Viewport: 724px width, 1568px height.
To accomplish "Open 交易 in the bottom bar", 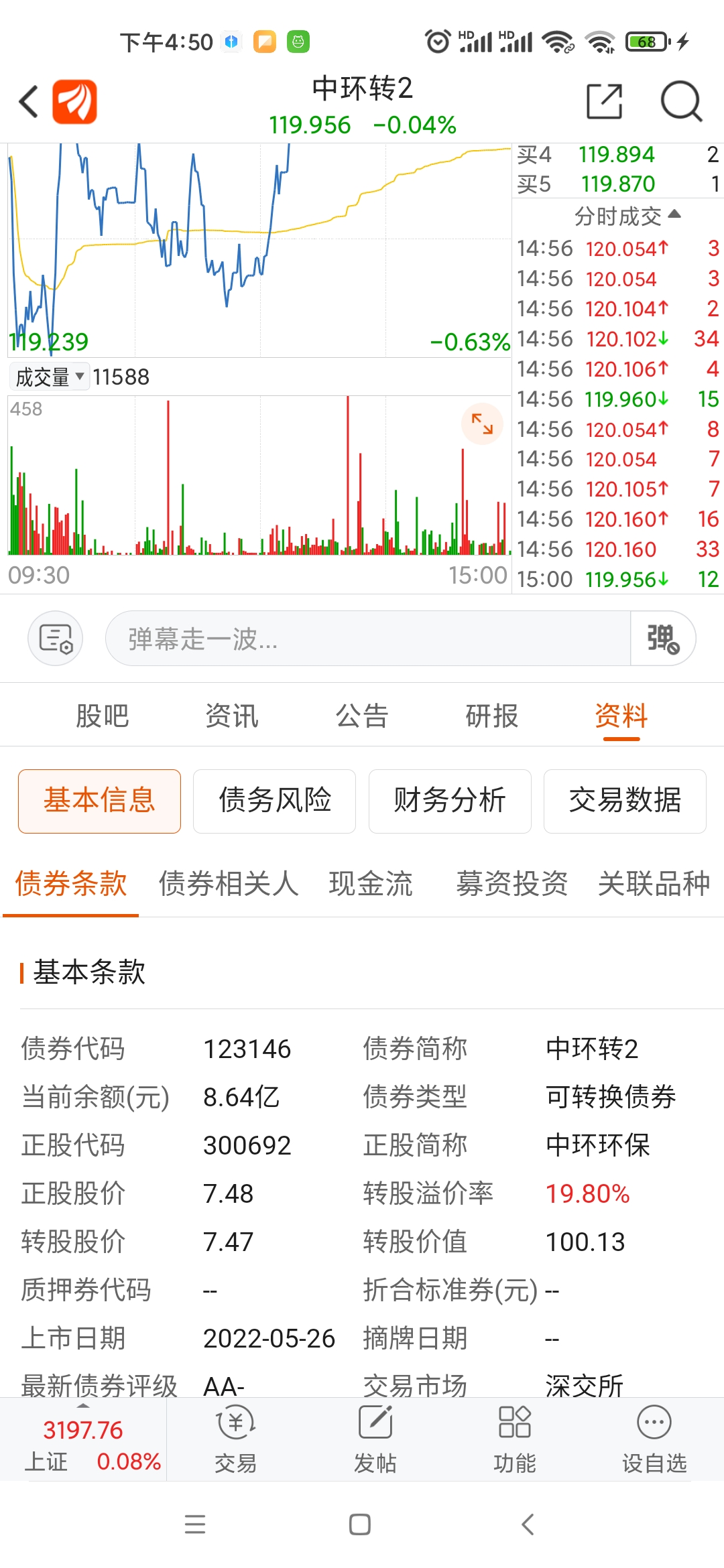I will pyautogui.click(x=235, y=1439).
